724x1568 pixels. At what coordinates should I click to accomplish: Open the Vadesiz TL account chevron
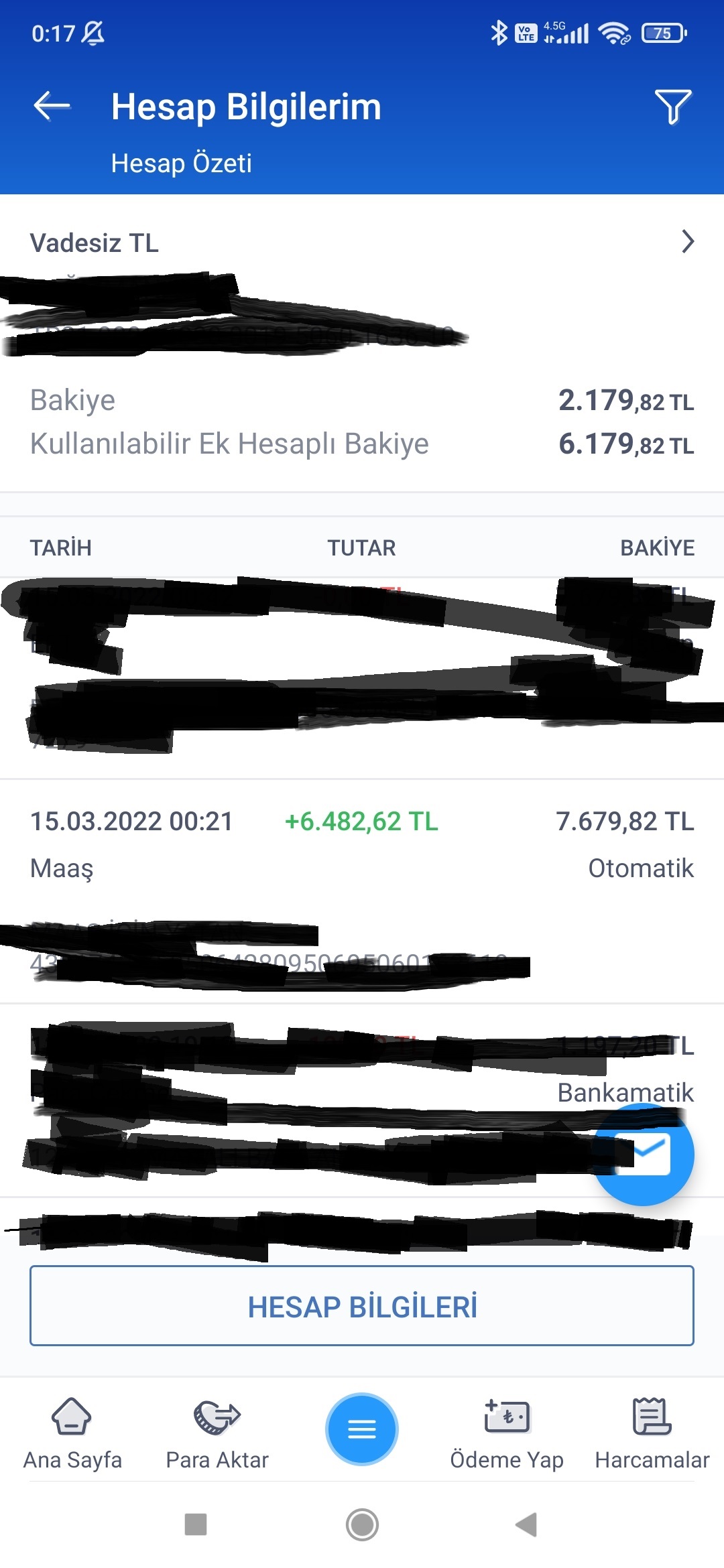pos(688,241)
